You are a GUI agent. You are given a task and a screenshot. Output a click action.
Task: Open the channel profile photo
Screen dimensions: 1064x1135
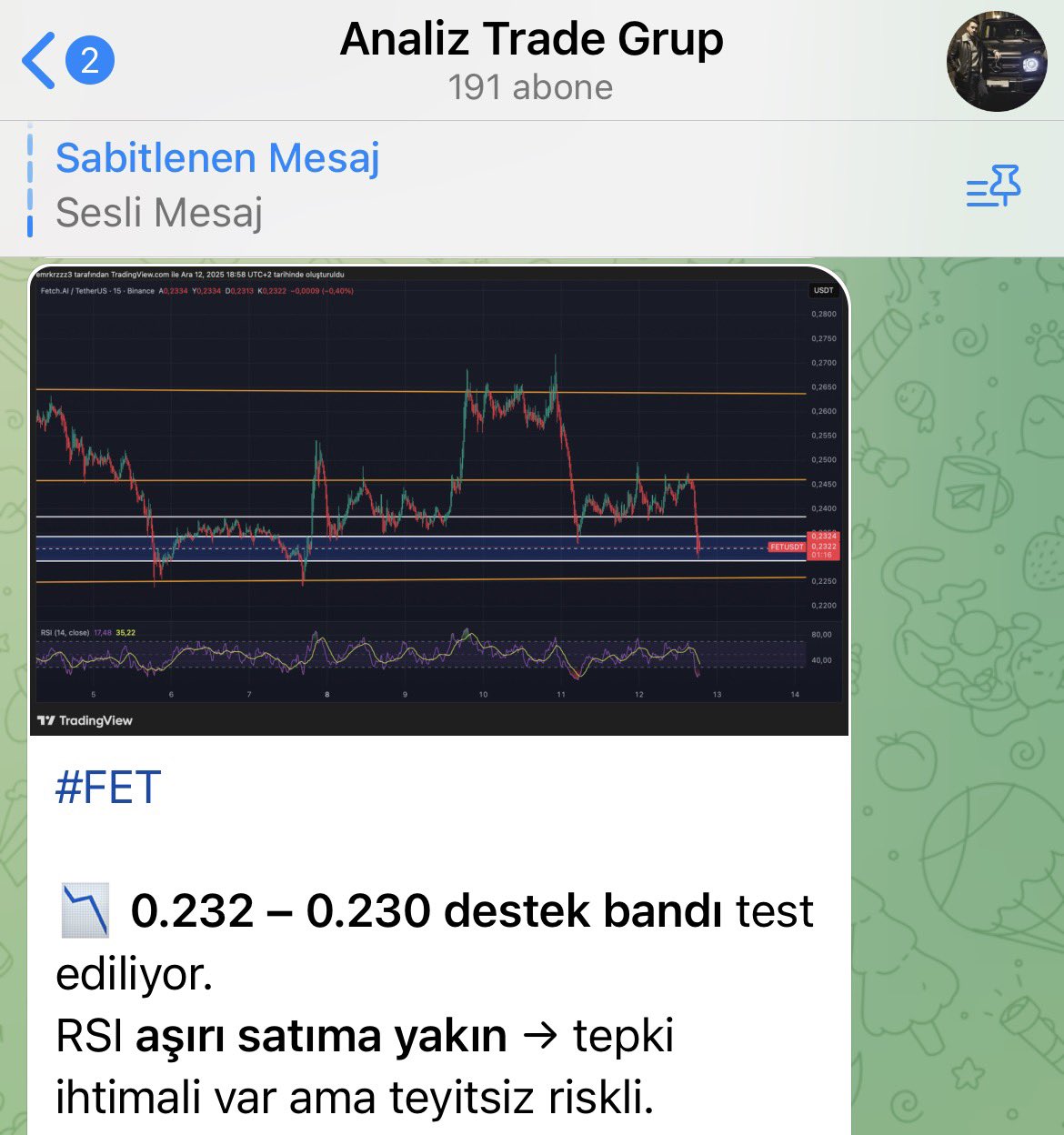(x=996, y=61)
